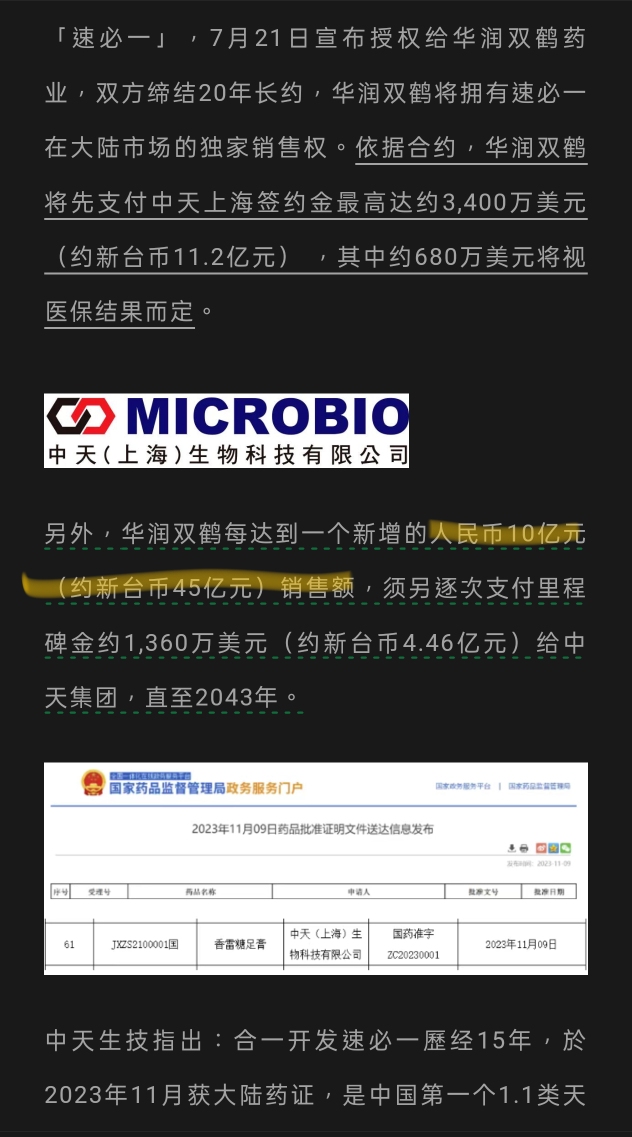
Task: Open the MICROBIO company banner image
Action: (x=227, y=430)
